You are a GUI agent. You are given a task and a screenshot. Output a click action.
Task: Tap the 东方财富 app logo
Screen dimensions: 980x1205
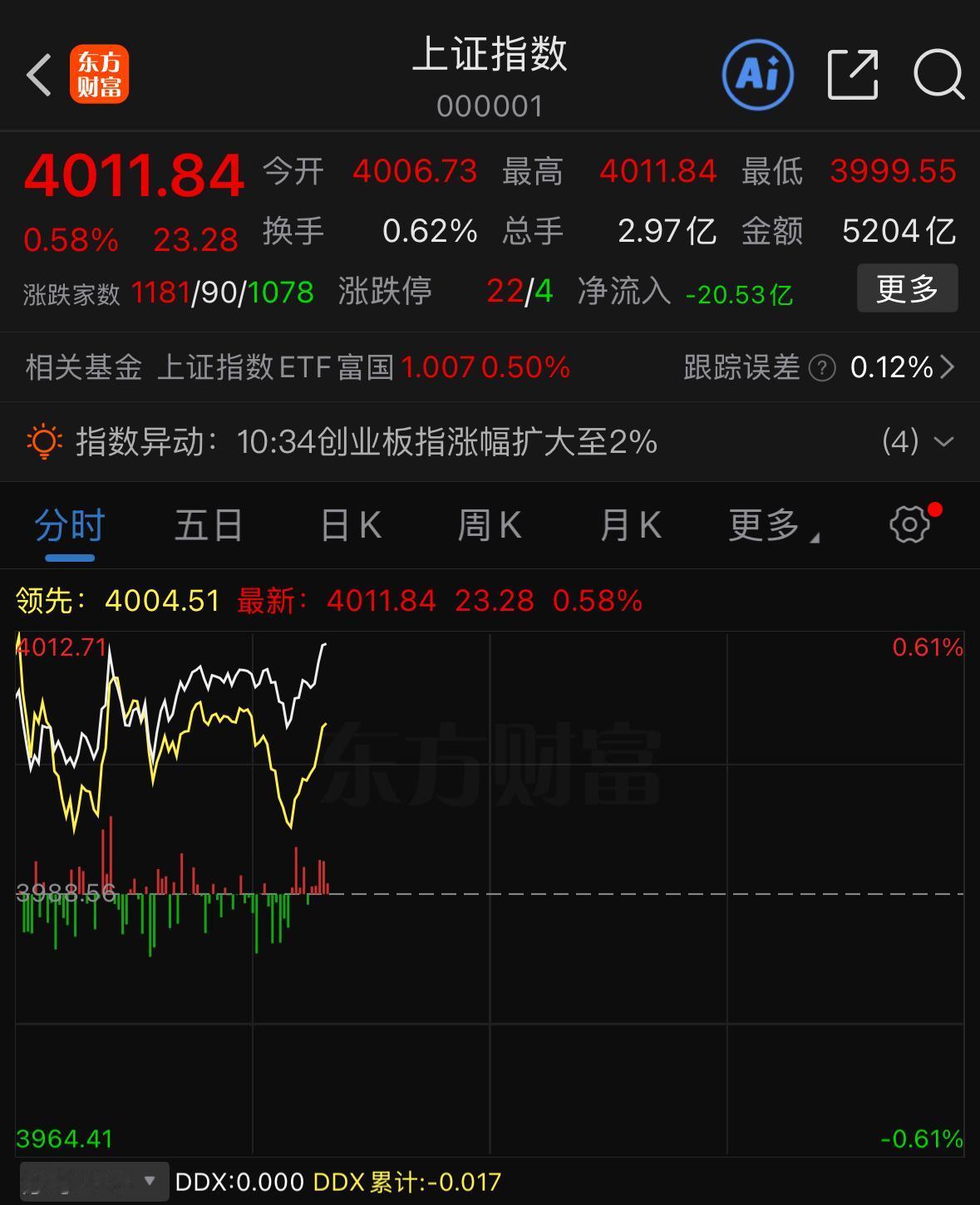(101, 74)
